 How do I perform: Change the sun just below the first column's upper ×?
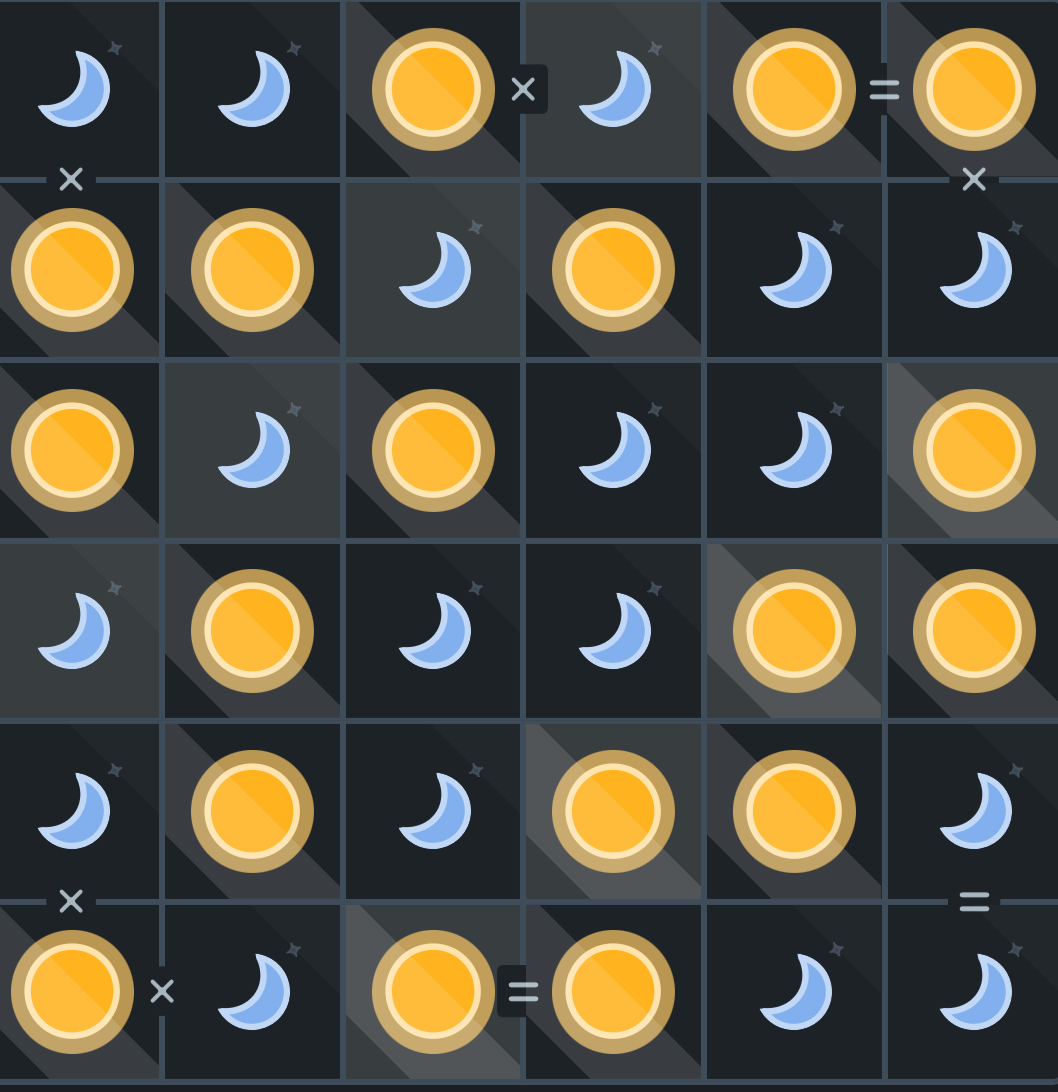click(x=72, y=270)
